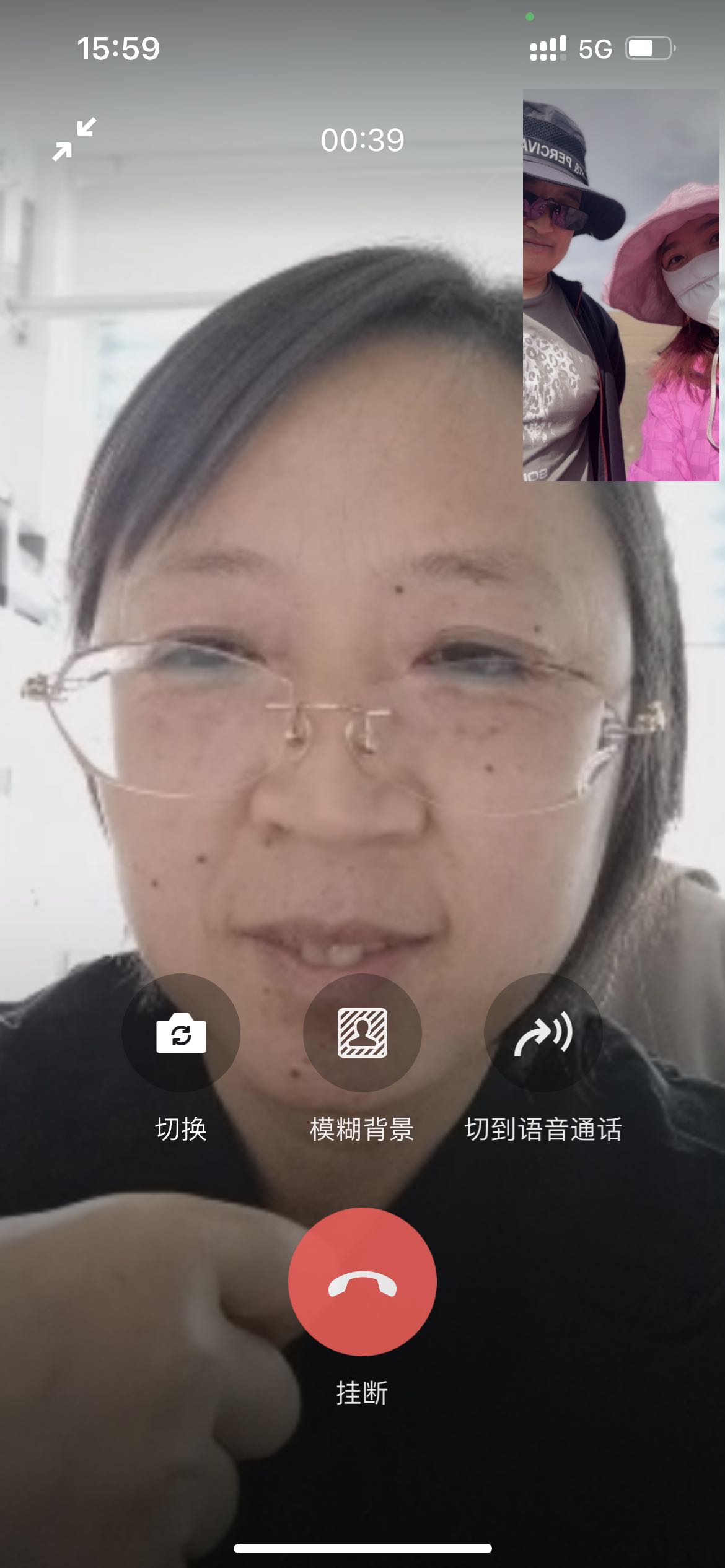Switch the camera with 切换
This screenshot has width=725, height=1568.
tap(181, 1033)
